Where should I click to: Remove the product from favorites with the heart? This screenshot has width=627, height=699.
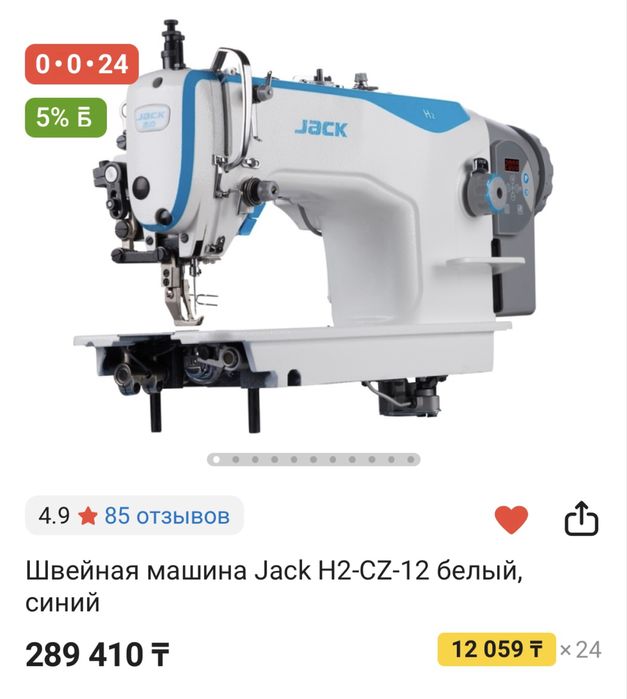(x=511, y=518)
